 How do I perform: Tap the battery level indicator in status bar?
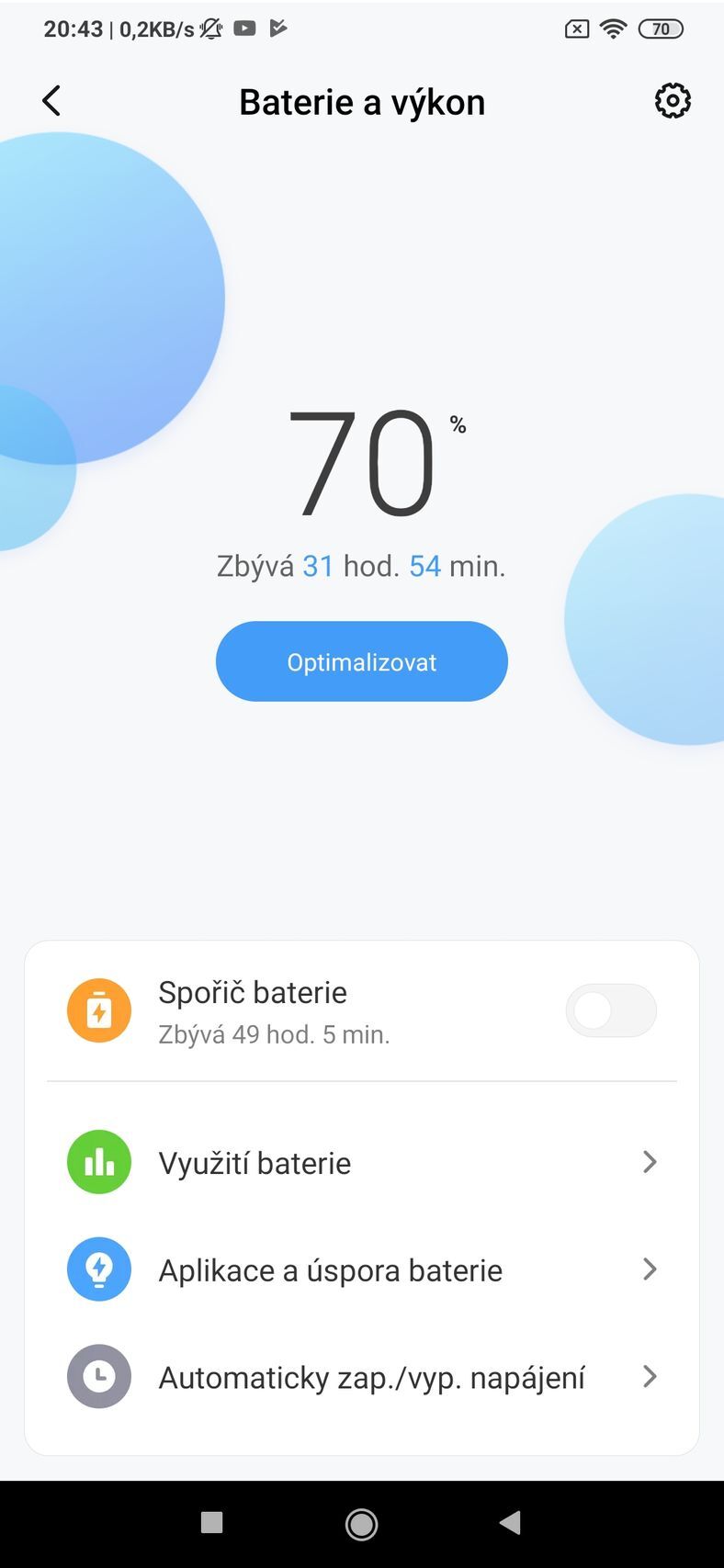click(661, 28)
